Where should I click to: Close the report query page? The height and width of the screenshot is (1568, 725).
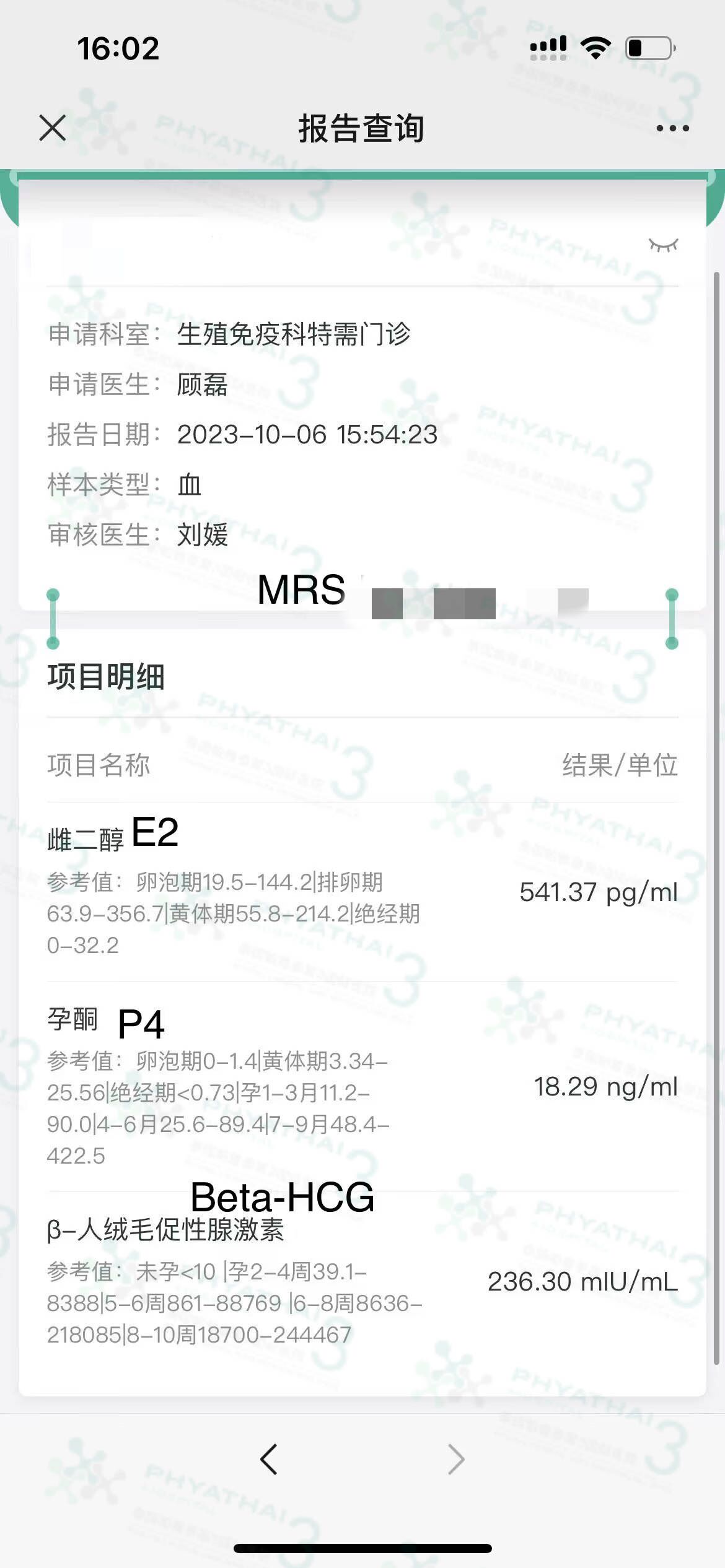[x=52, y=128]
